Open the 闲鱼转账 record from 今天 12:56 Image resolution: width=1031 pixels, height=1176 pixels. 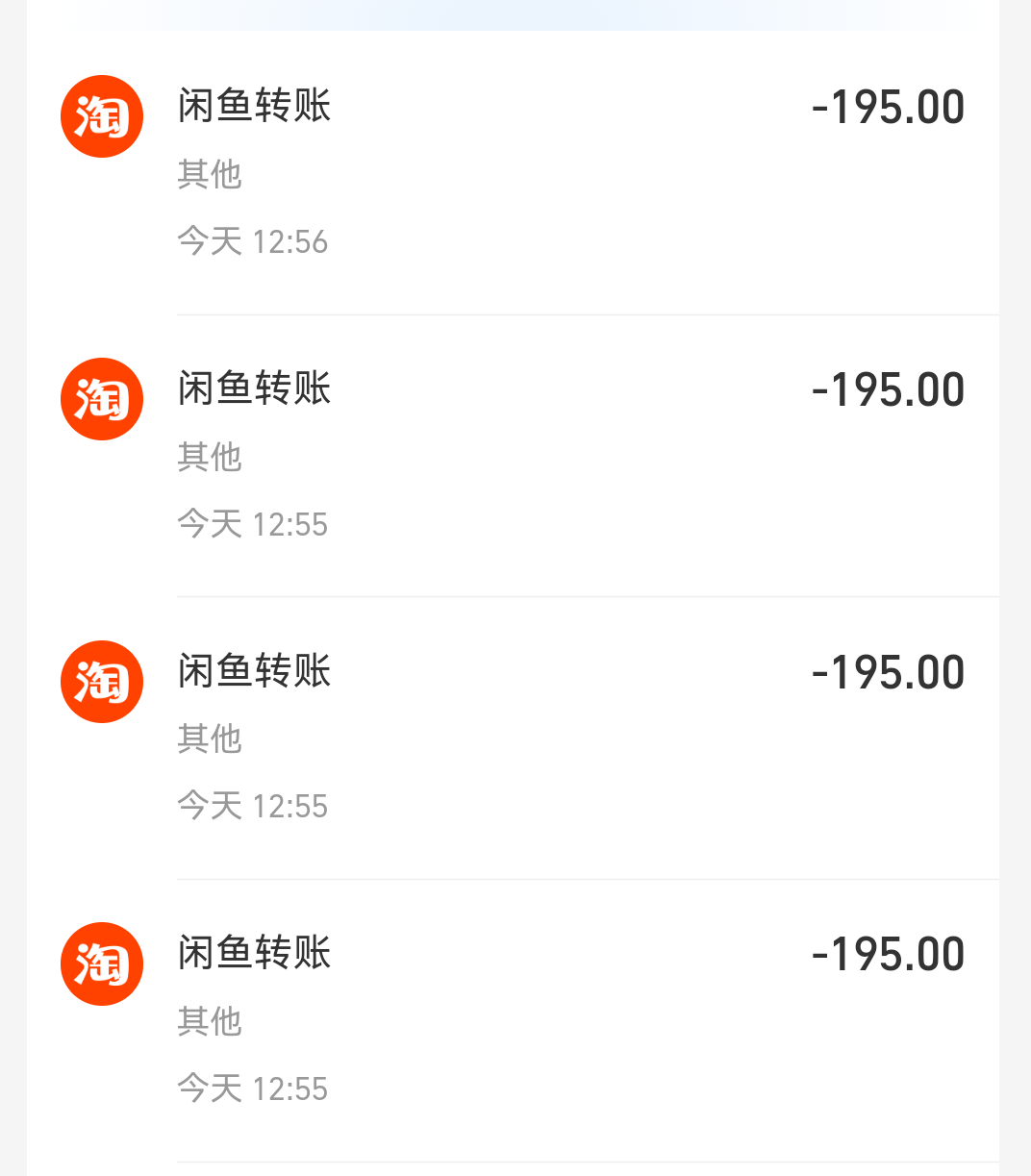click(514, 173)
